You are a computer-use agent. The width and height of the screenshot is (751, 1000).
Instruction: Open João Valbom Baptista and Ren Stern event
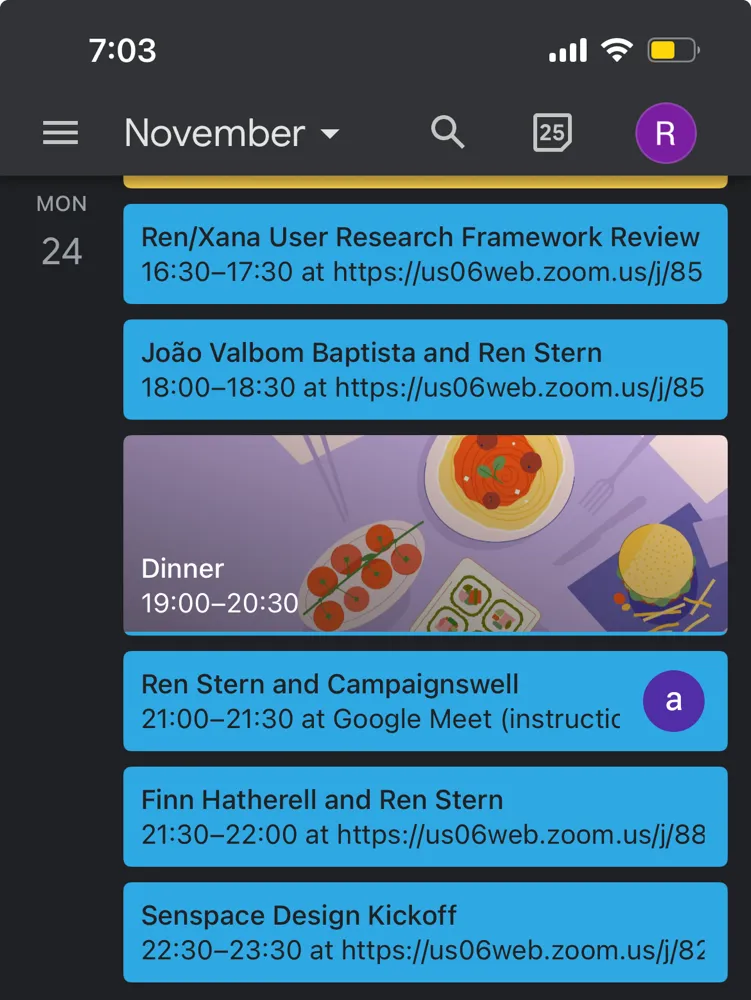pos(425,369)
